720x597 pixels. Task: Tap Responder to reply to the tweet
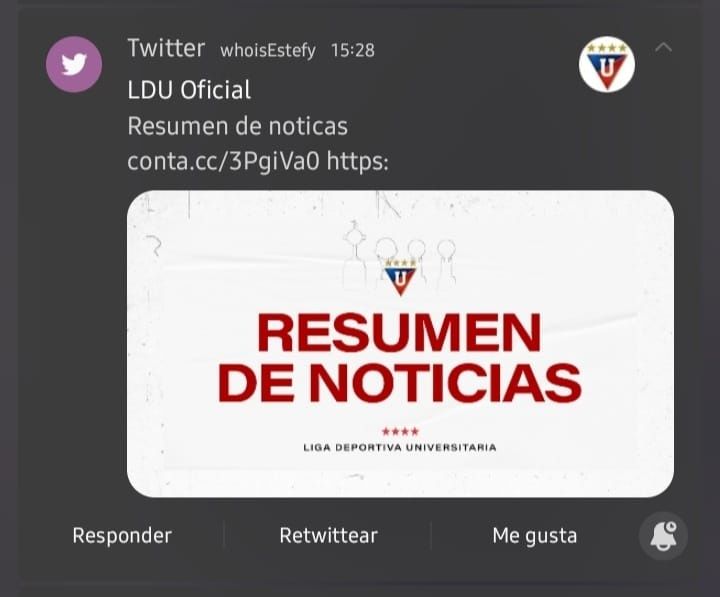click(122, 535)
